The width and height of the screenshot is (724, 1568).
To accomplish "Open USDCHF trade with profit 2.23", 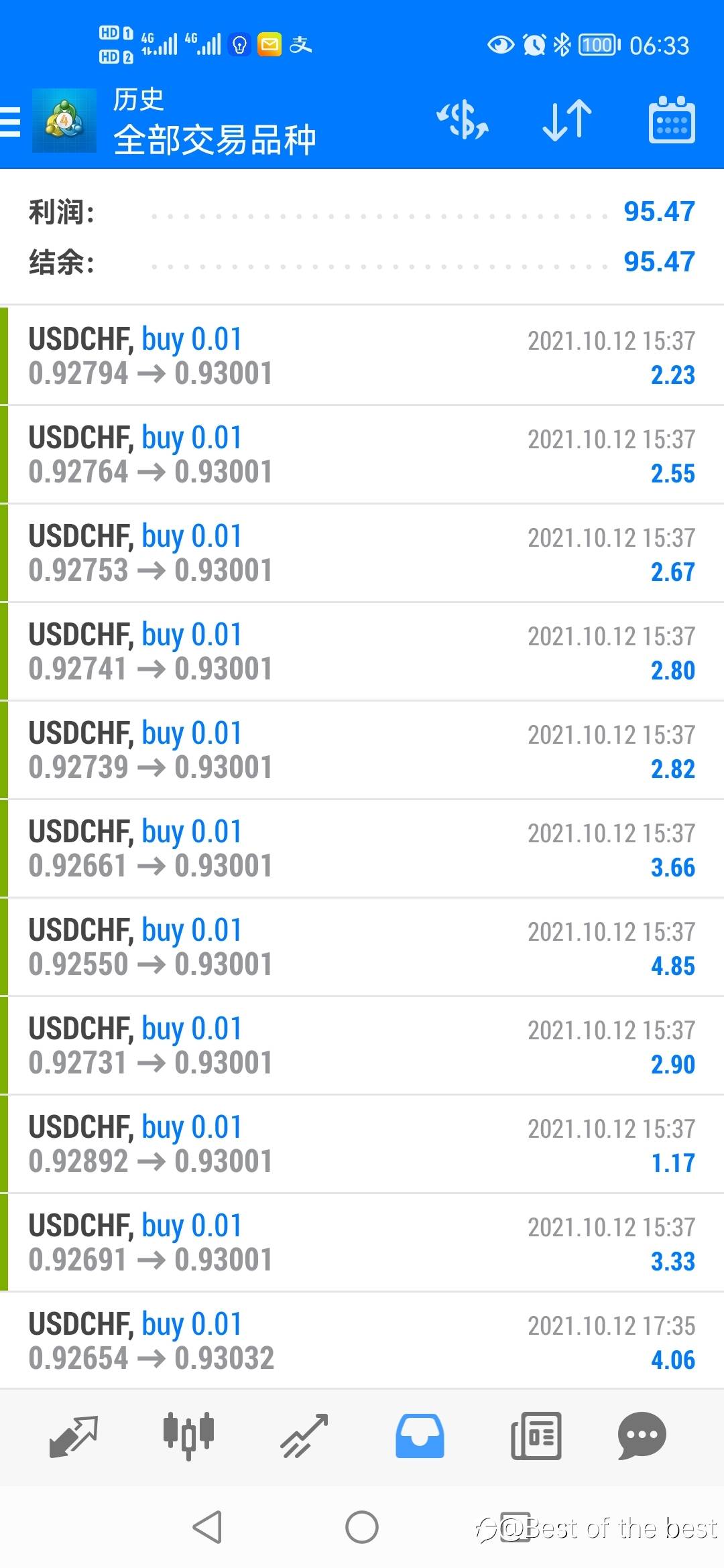I will [x=362, y=356].
